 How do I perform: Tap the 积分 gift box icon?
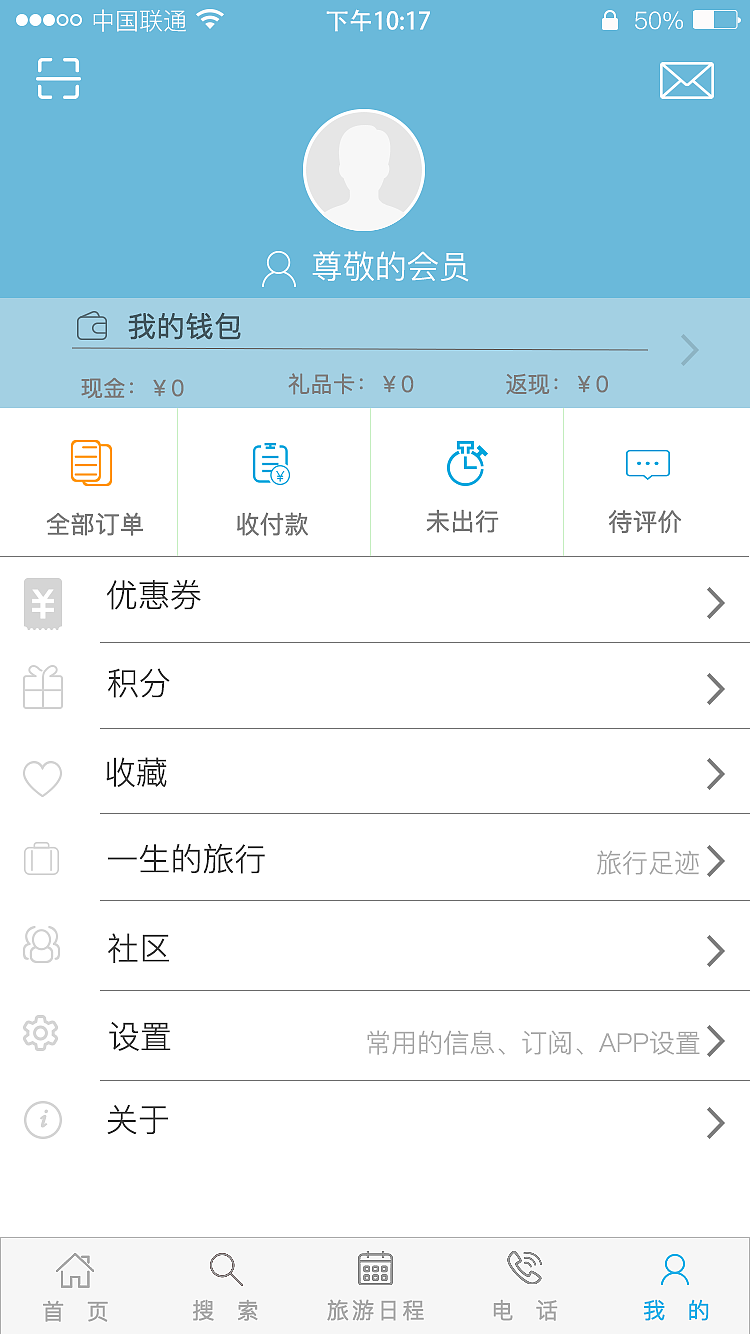pyautogui.click(x=41, y=688)
